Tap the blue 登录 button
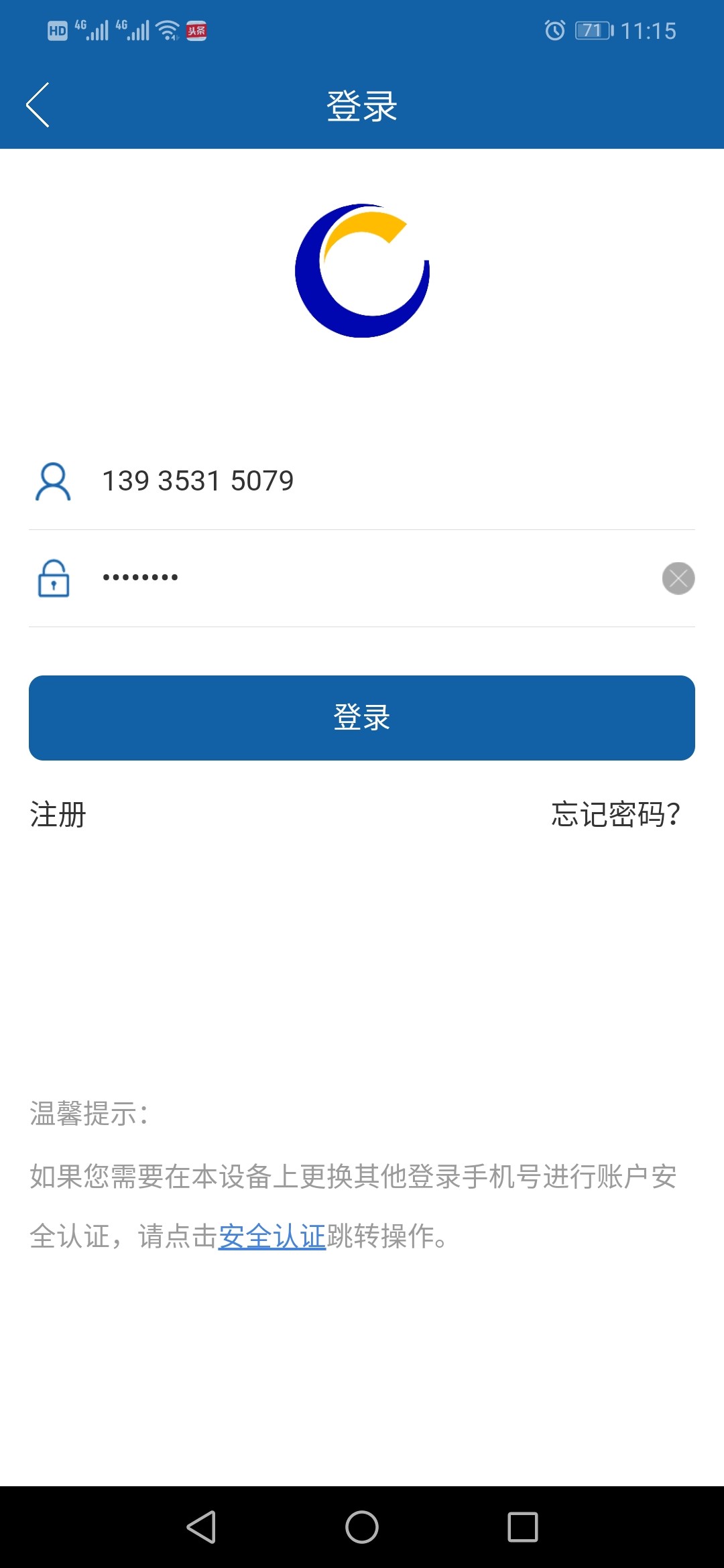 point(362,718)
